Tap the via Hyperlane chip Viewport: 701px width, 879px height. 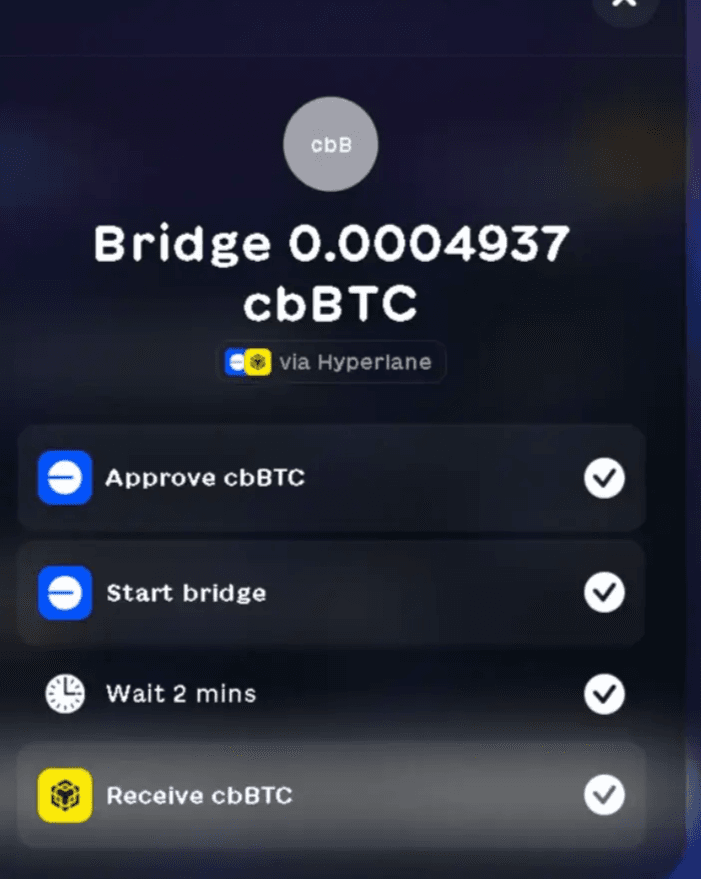(331, 362)
